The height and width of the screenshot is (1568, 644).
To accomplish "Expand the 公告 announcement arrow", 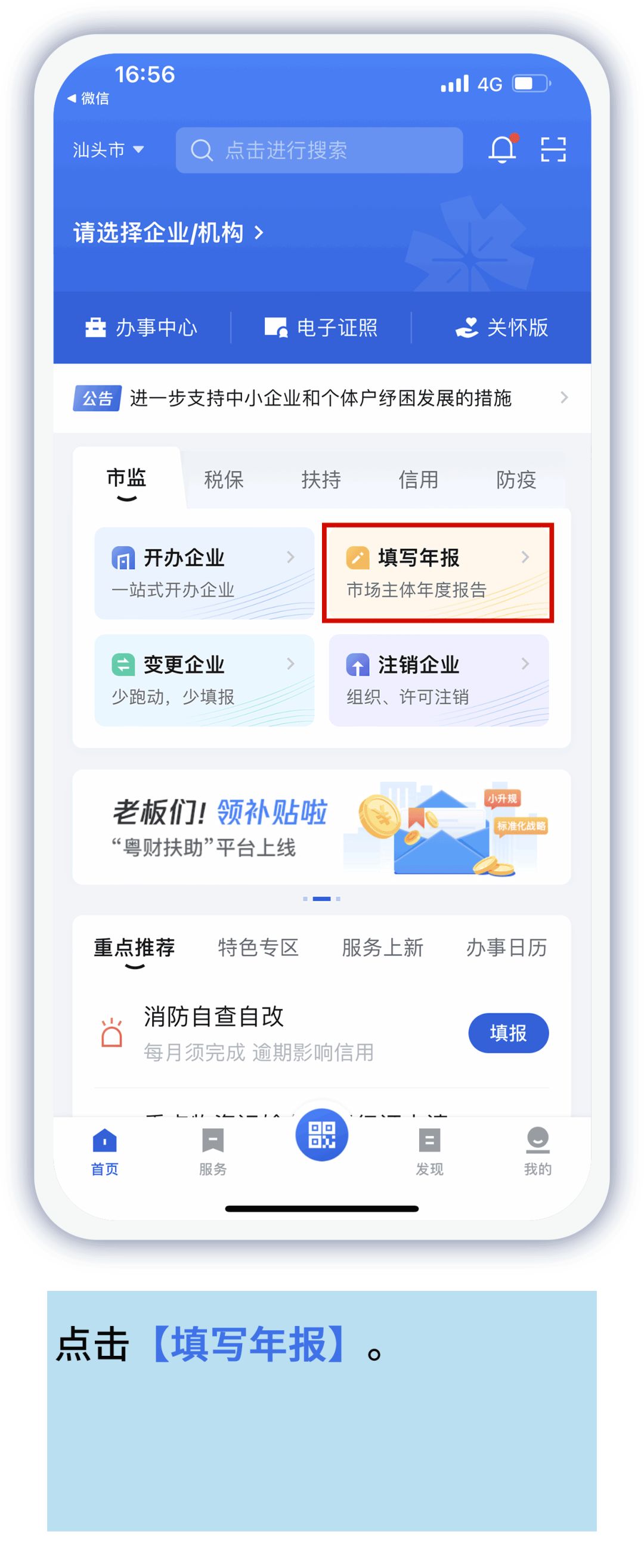I will (563, 399).
